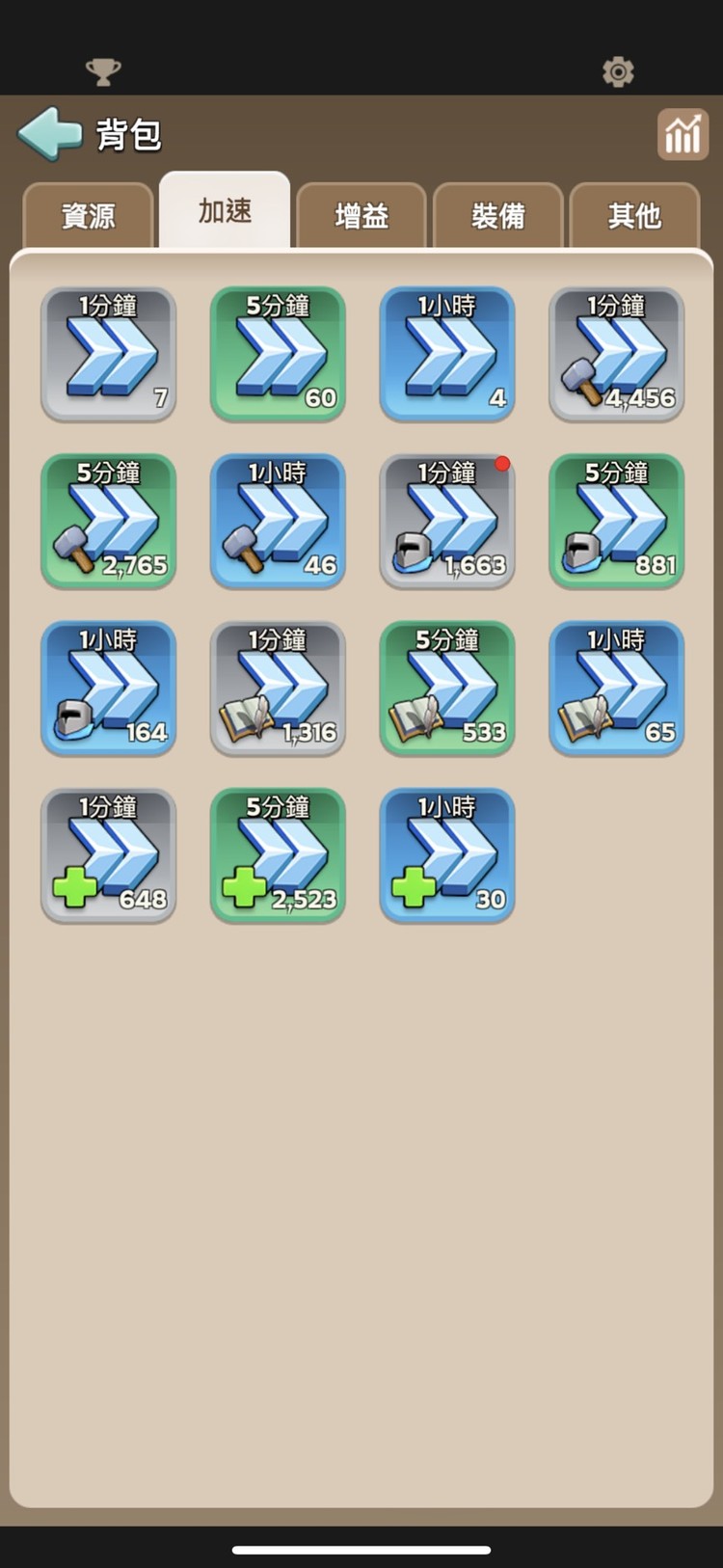
Task: Switch to the 裝備 tab
Action: [498, 215]
